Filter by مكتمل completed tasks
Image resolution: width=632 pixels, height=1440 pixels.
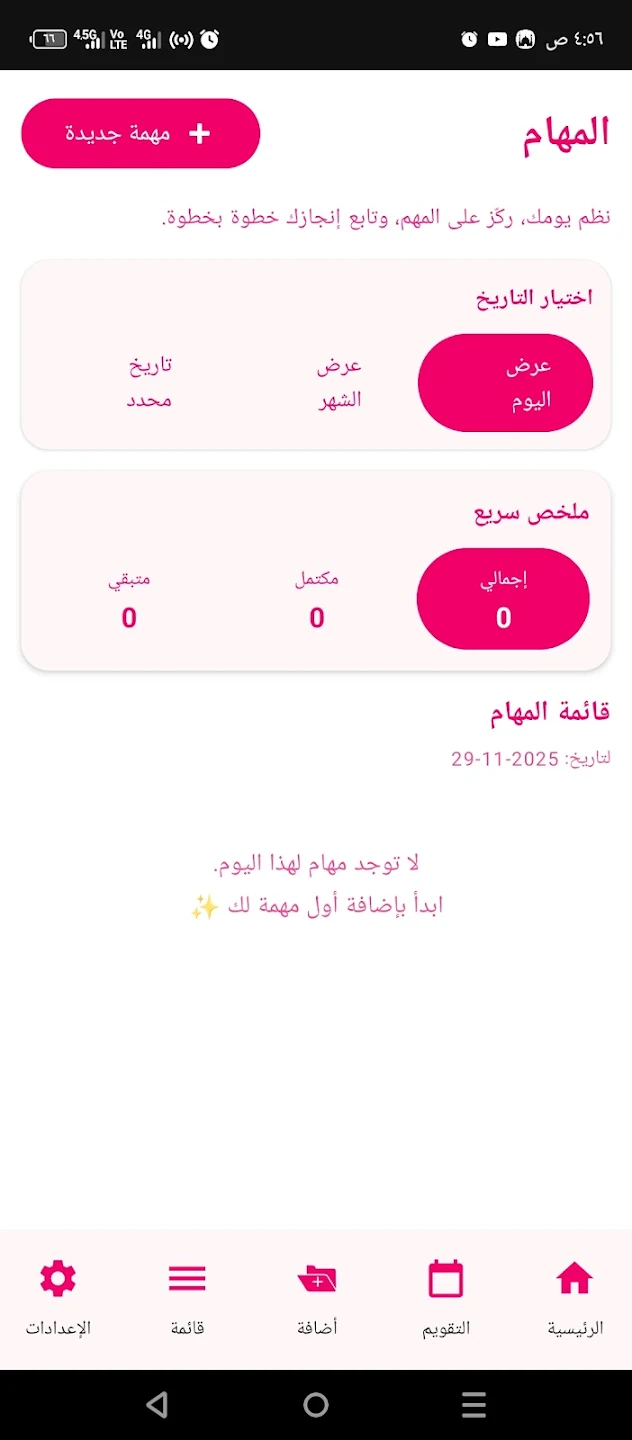[x=316, y=599]
